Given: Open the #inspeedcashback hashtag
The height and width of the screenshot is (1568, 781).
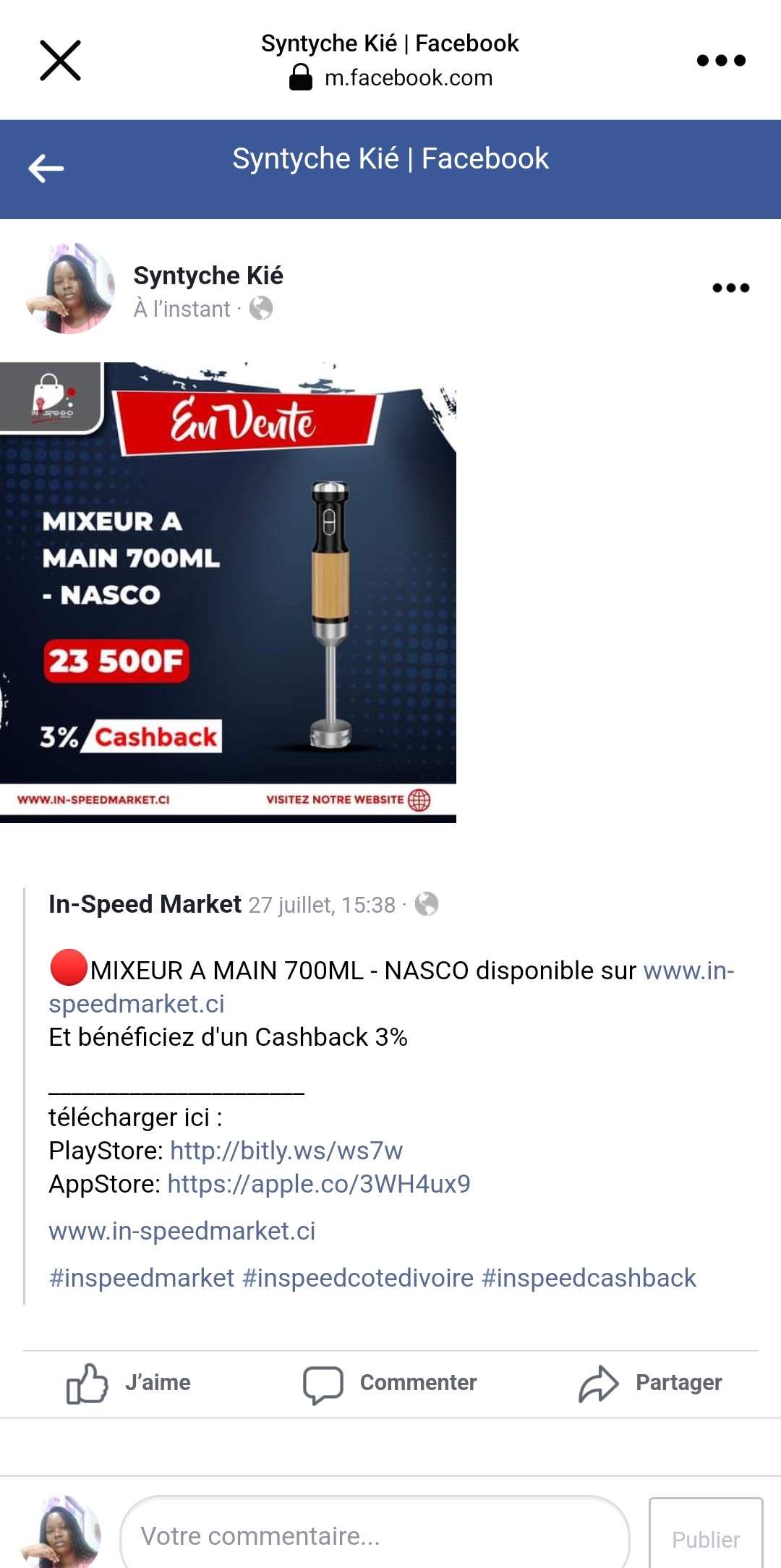Looking at the screenshot, I should (x=589, y=1278).
